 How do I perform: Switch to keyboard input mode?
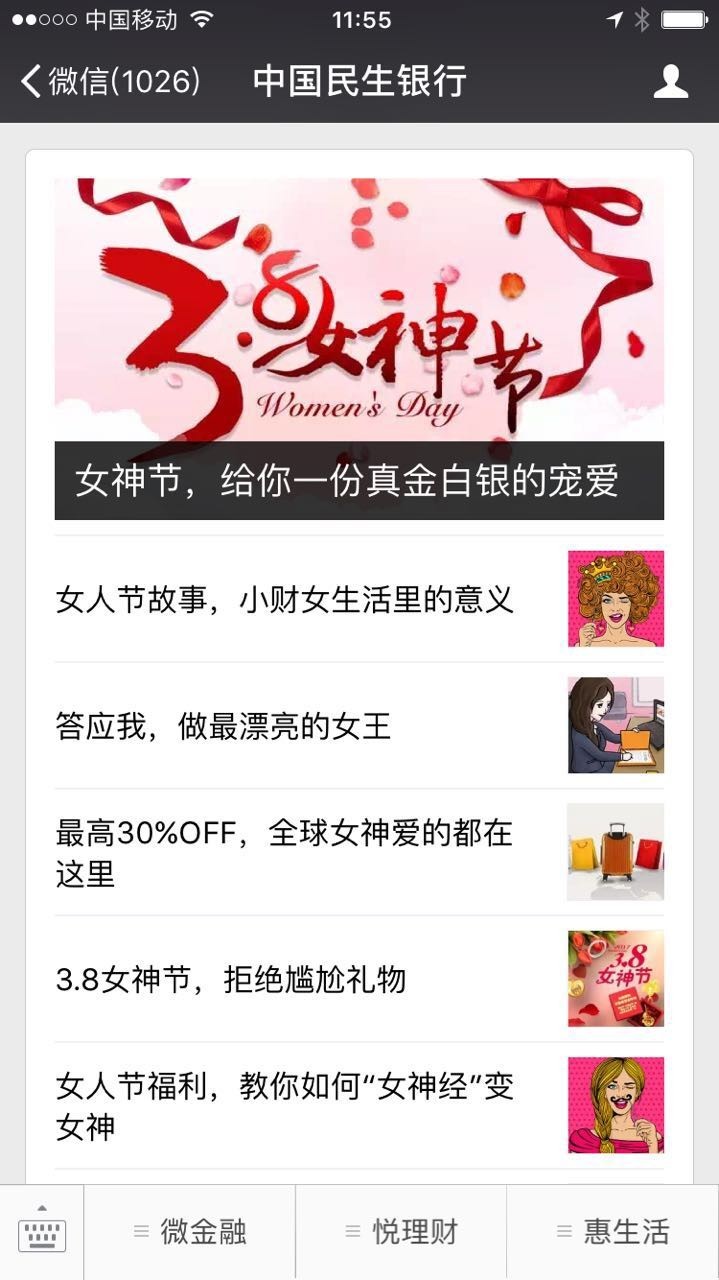click(x=42, y=1232)
